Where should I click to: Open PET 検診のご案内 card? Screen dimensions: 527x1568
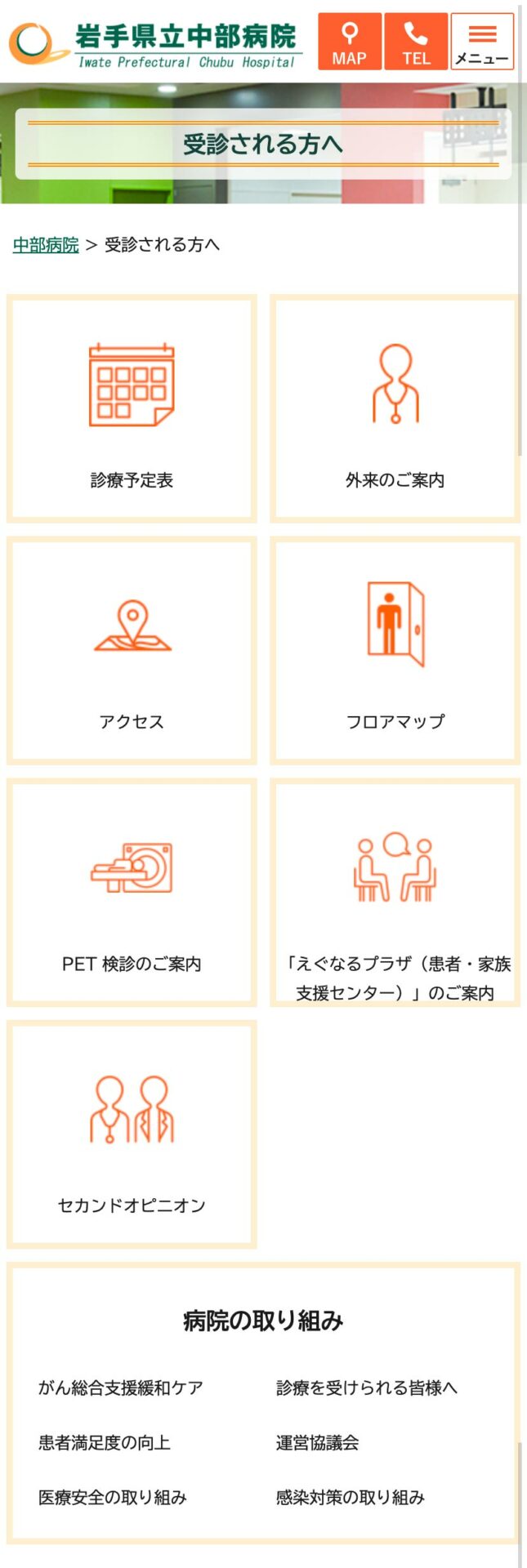click(x=132, y=892)
